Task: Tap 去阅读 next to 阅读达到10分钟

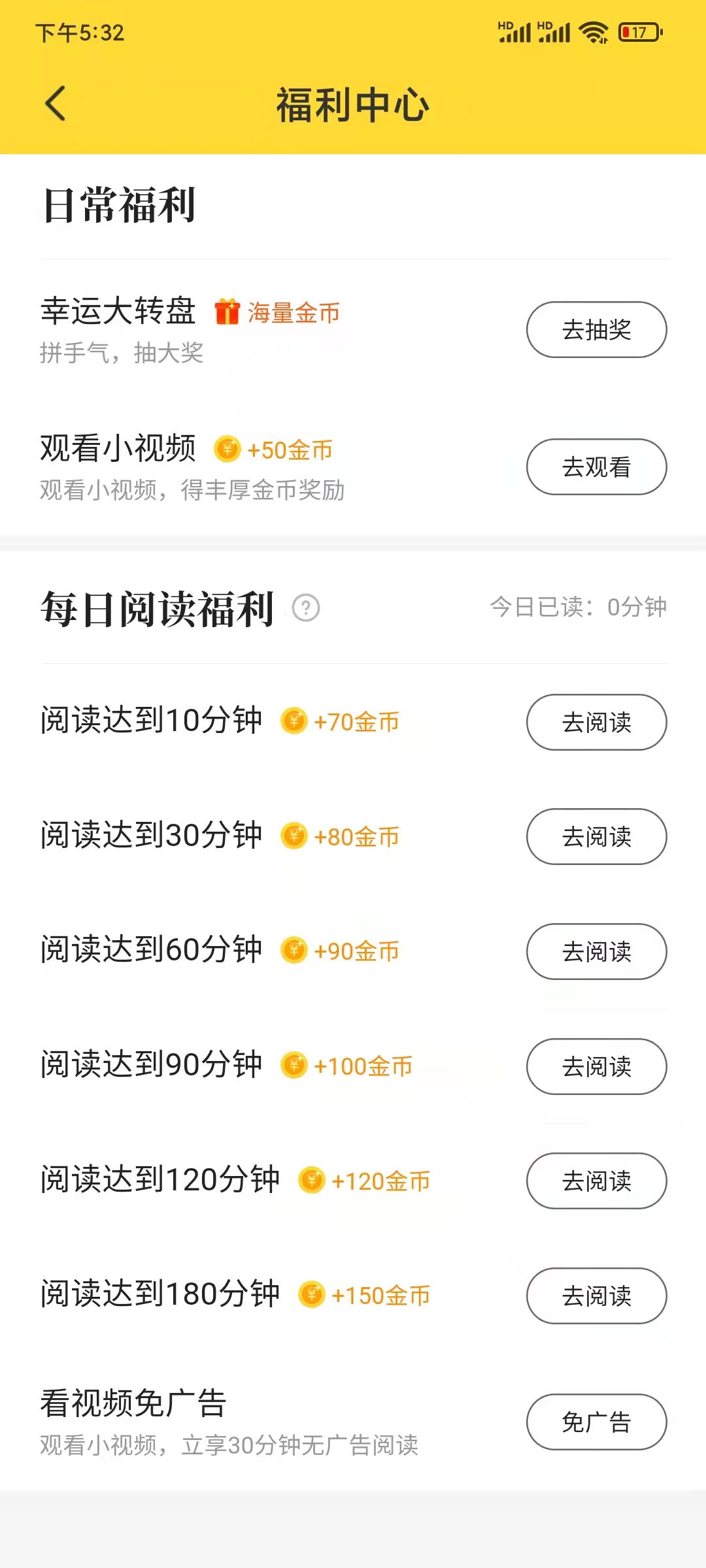Action: point(596,723)
